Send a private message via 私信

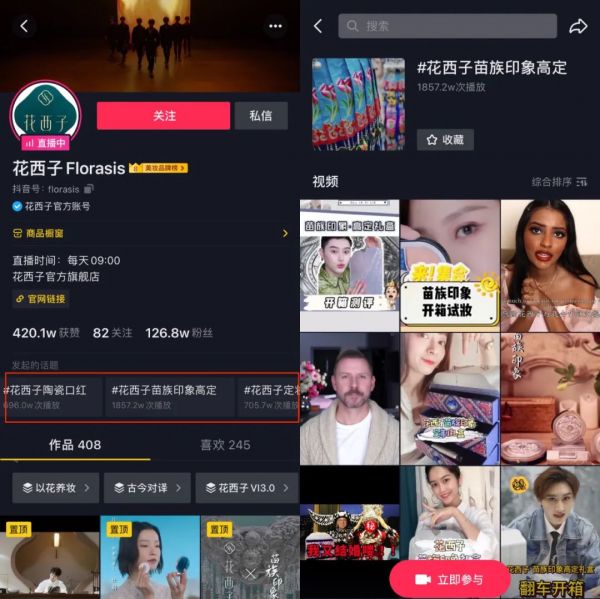click(260, 116)
